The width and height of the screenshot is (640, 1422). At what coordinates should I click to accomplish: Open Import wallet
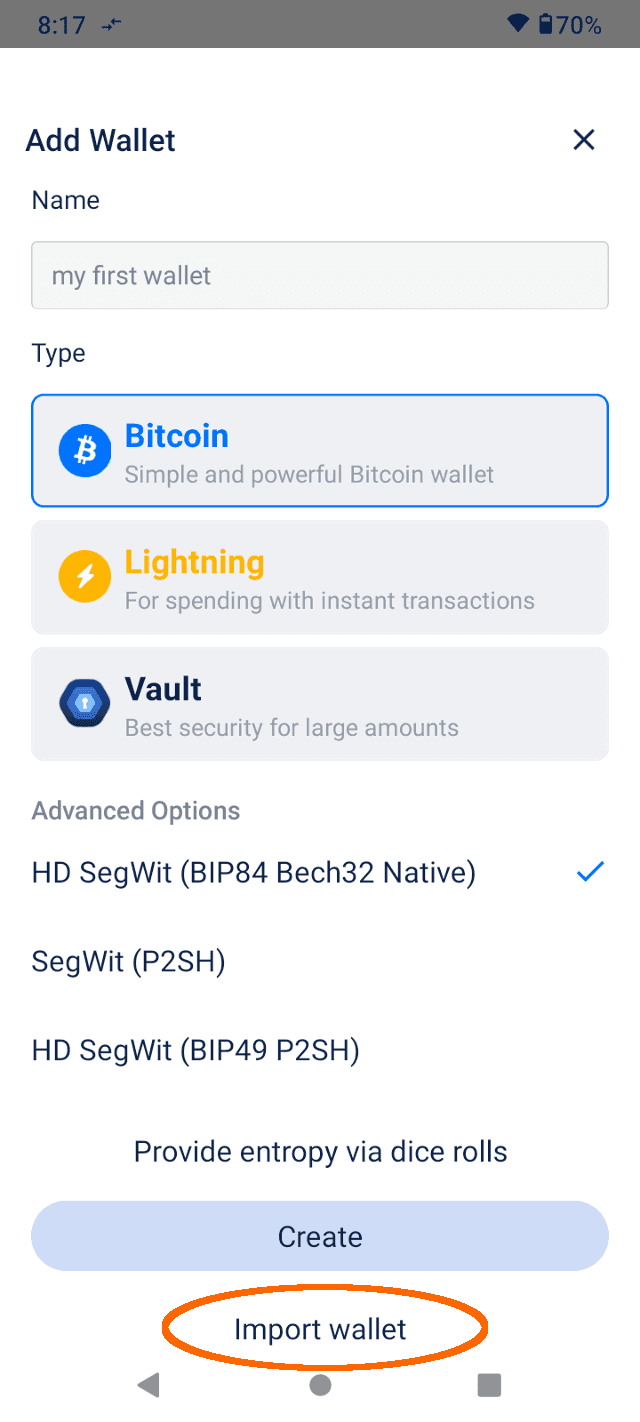click(320, 1329)
